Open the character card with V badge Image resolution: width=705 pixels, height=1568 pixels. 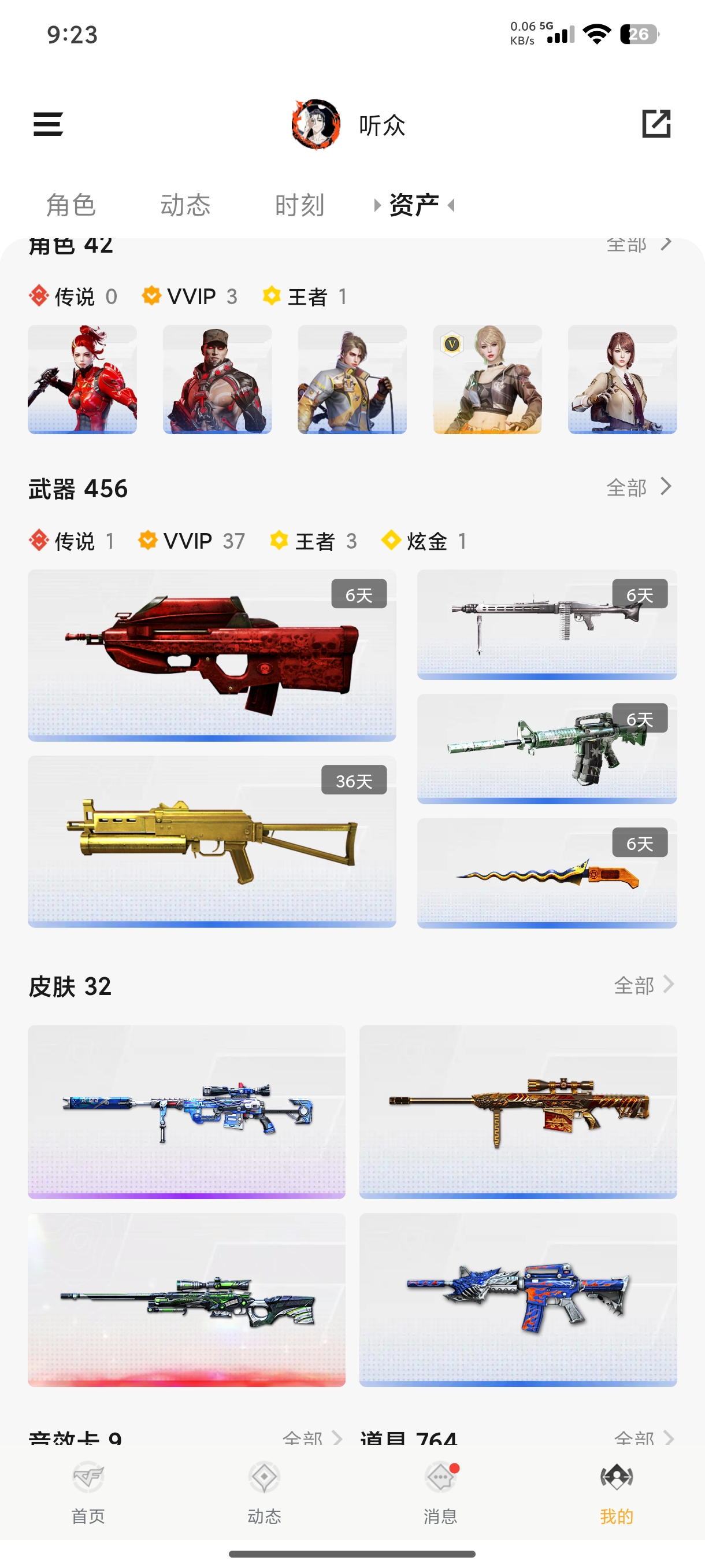tap(487, 379)
